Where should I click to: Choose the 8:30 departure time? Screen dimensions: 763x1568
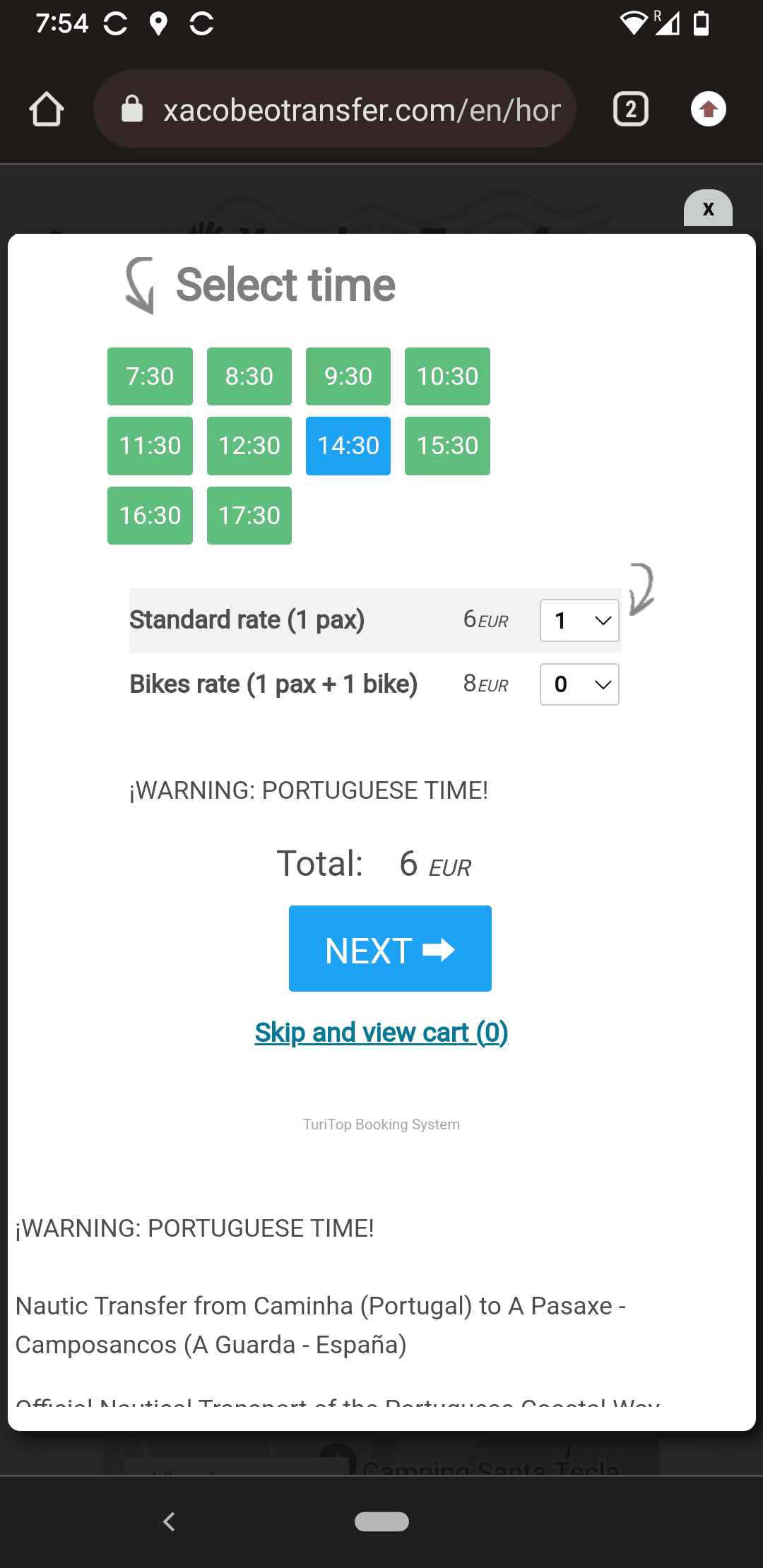[x=249, y=376]
